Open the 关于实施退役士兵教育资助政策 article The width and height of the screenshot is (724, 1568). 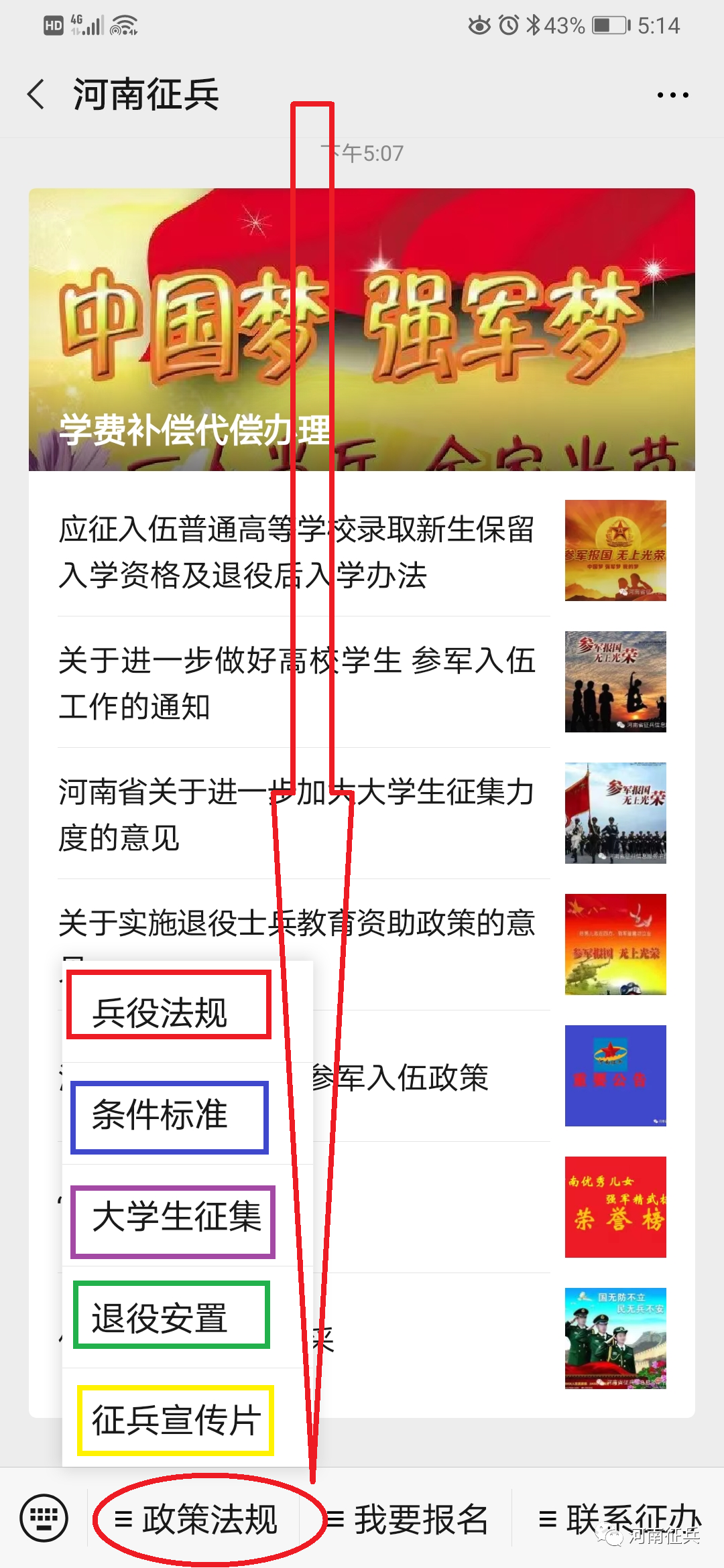tap(429, 923)
